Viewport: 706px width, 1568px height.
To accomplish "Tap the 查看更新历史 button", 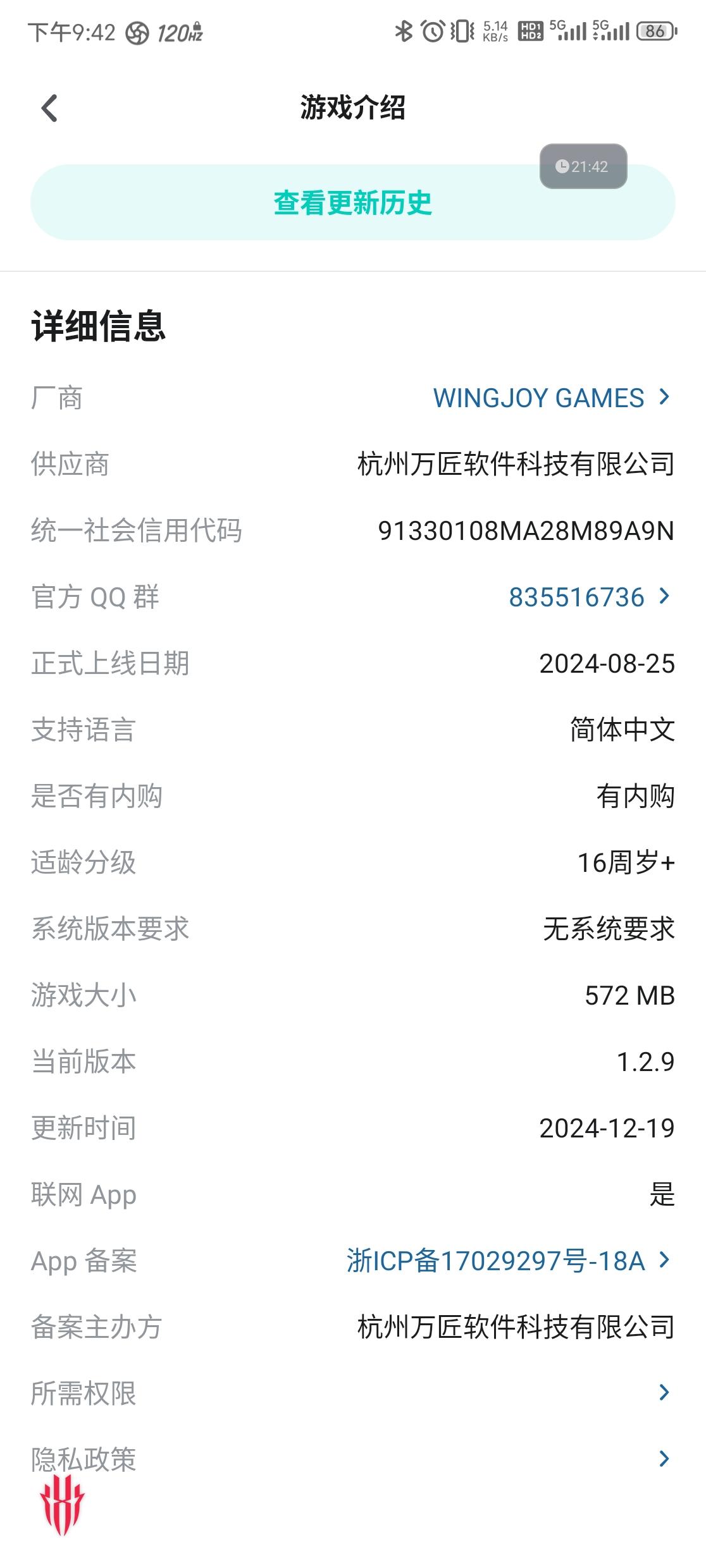I will click(353, 202).
